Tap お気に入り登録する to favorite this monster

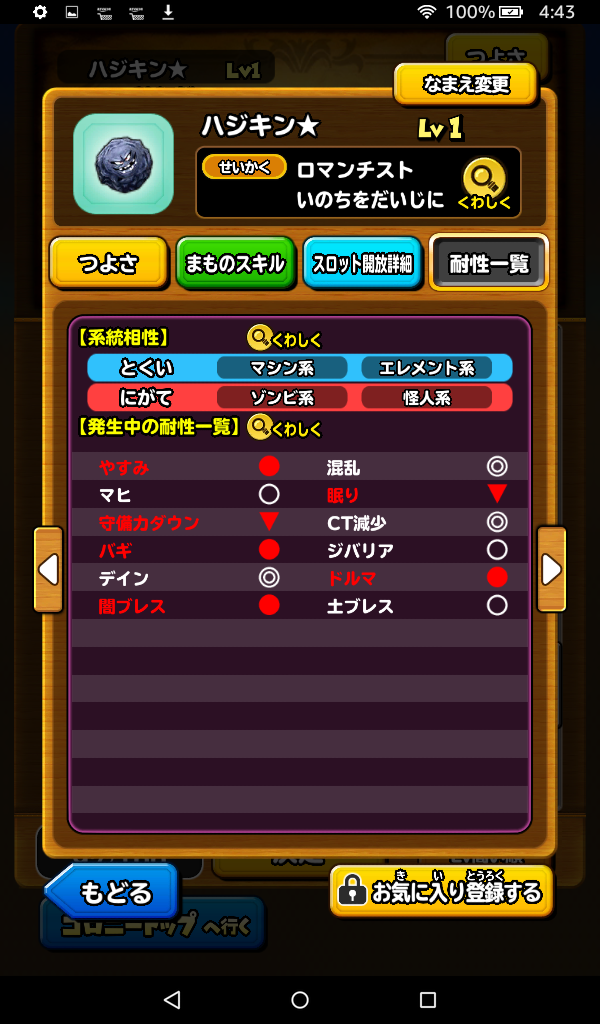point(441,891)
